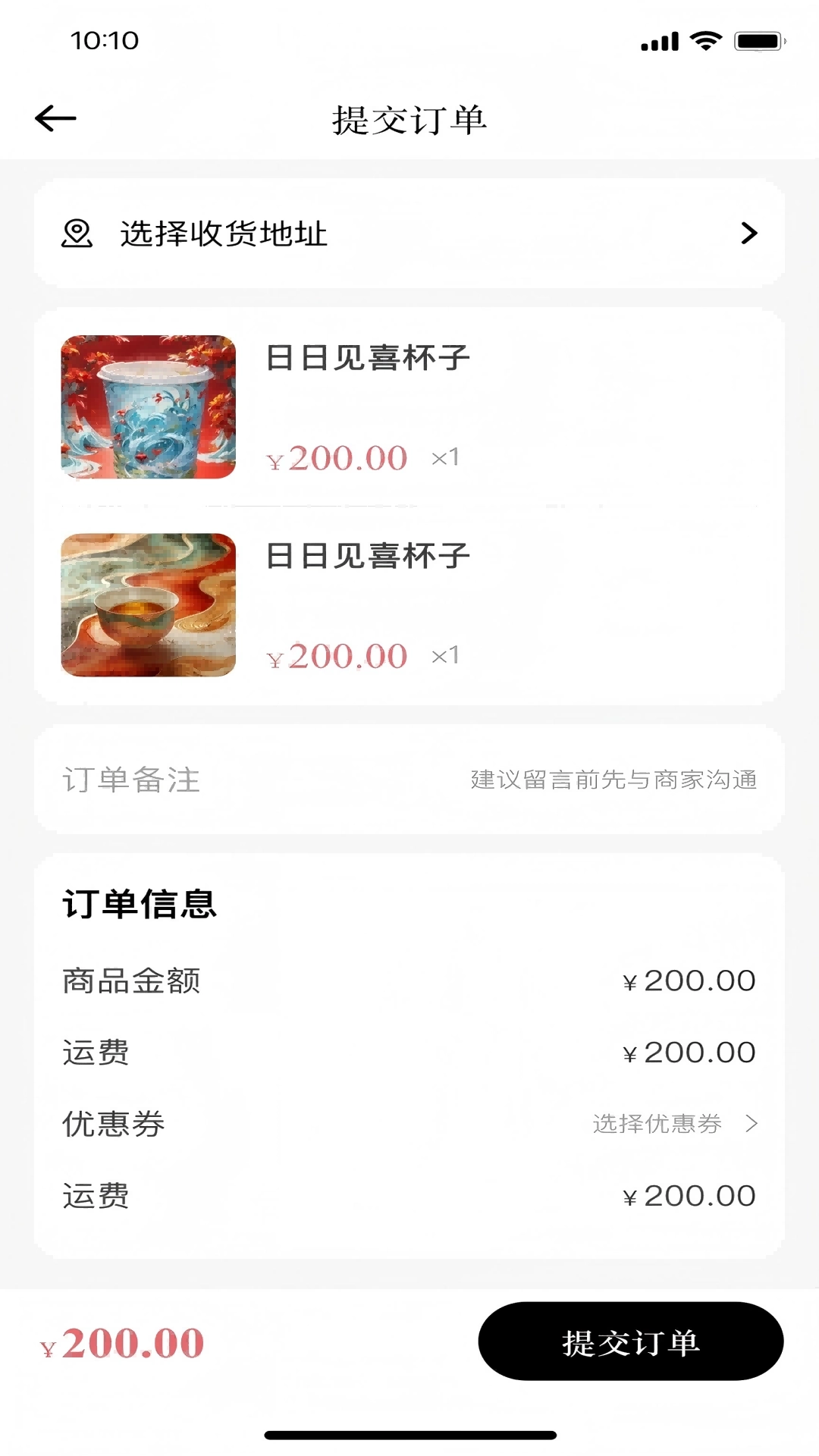The width and height of the screenshot is (819, 1456).
Task: Click the blue teacup product thumbnail
Action: 148,407
